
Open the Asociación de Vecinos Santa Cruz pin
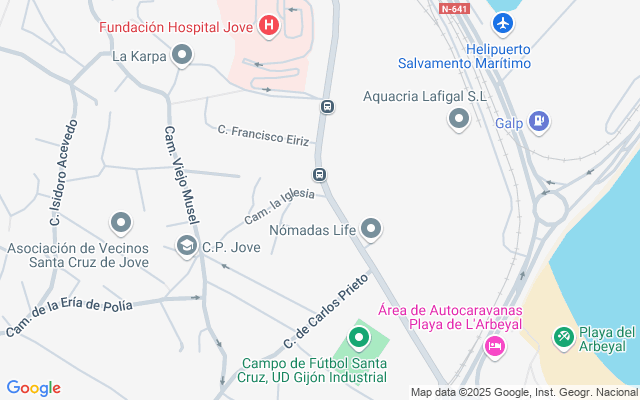coord(121,222)
